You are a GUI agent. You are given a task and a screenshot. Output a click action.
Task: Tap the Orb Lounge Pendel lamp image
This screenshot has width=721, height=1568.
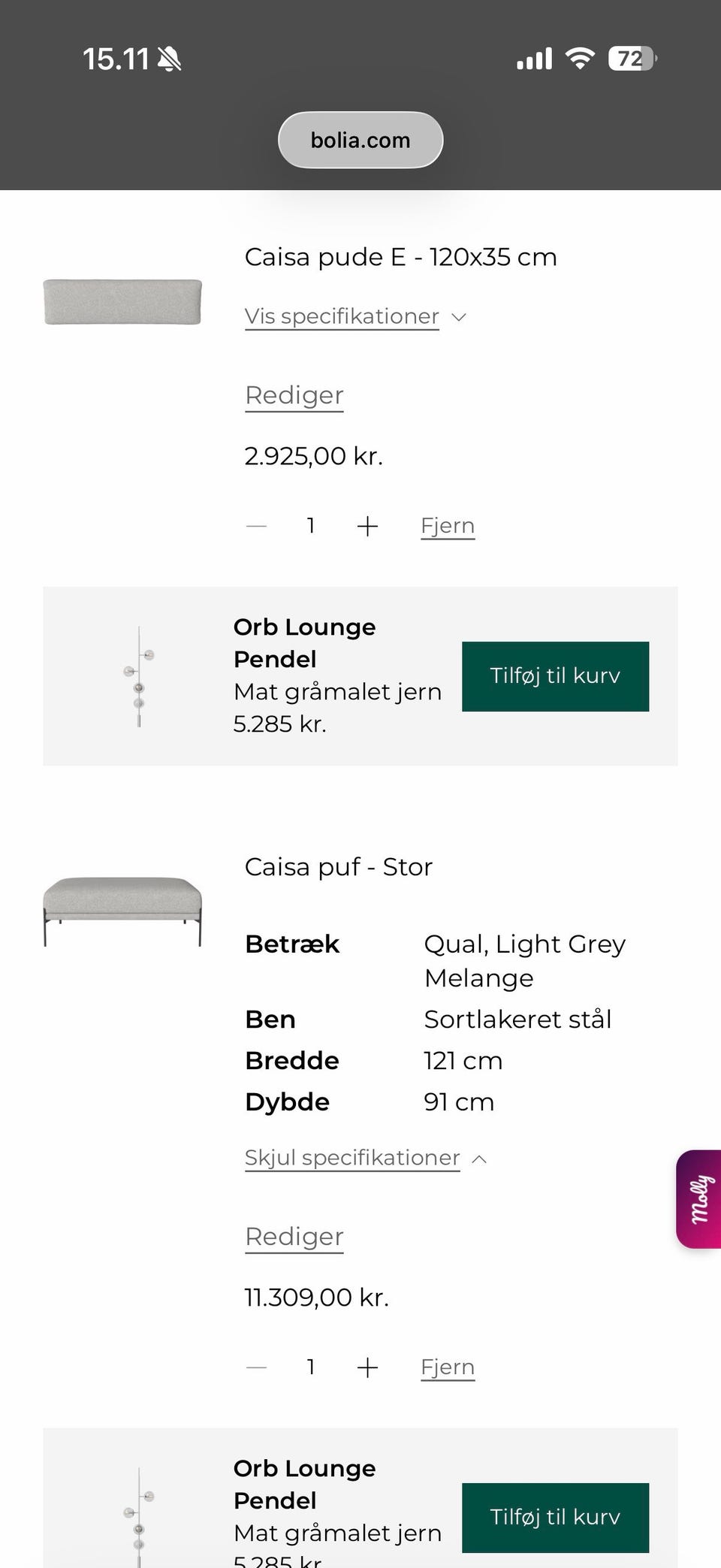coord(138,675)
